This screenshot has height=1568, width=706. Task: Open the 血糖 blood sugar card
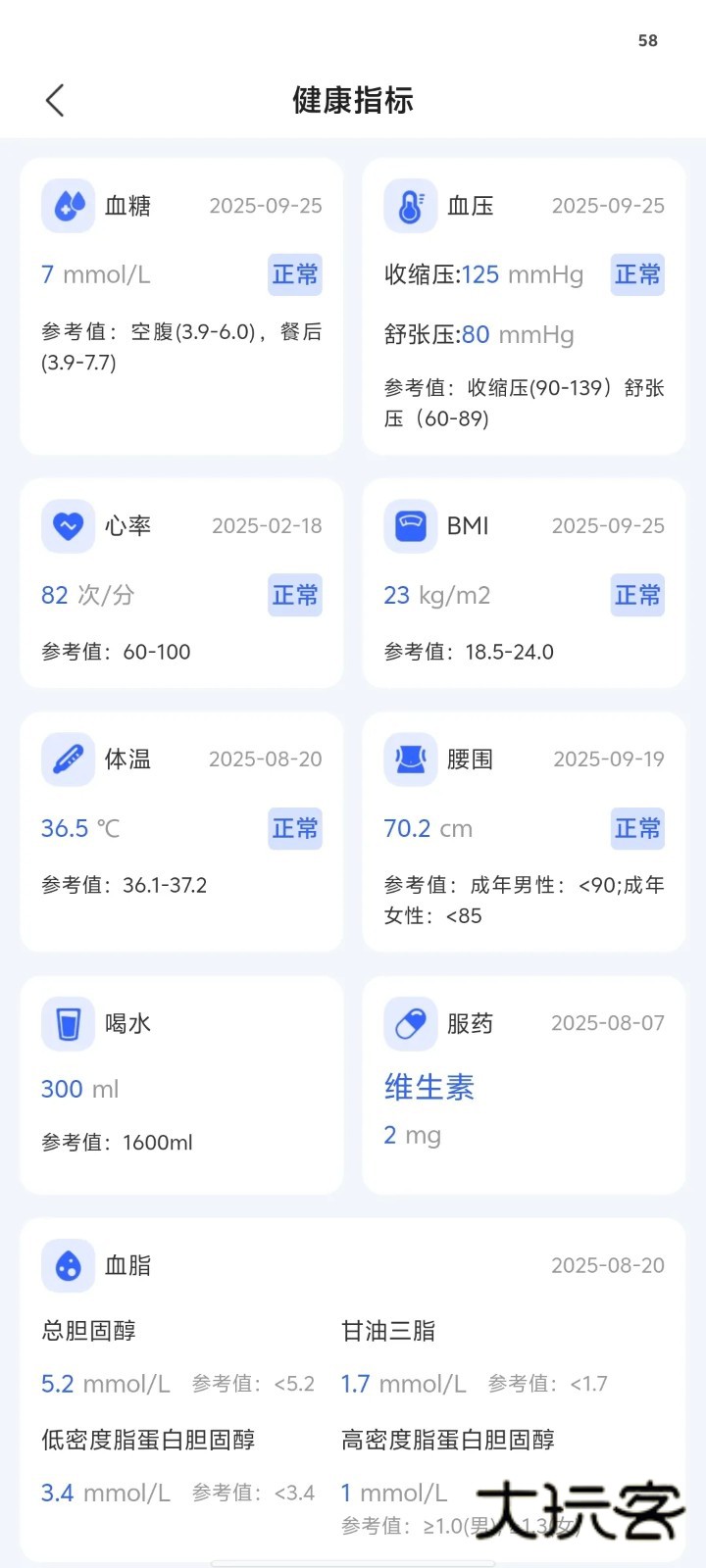click(x=181, y=306)
